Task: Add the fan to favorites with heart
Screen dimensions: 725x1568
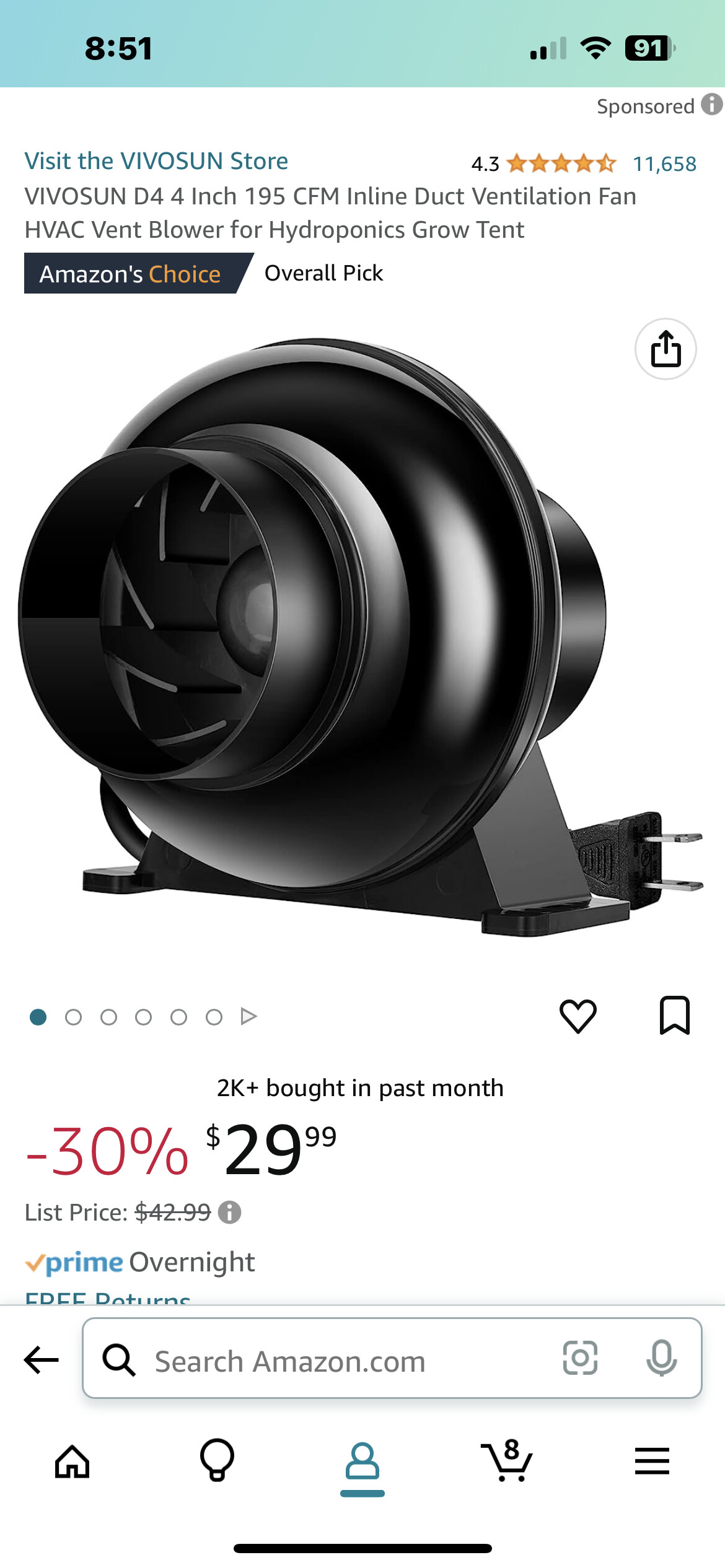Action: click(x=578, y=1016)
